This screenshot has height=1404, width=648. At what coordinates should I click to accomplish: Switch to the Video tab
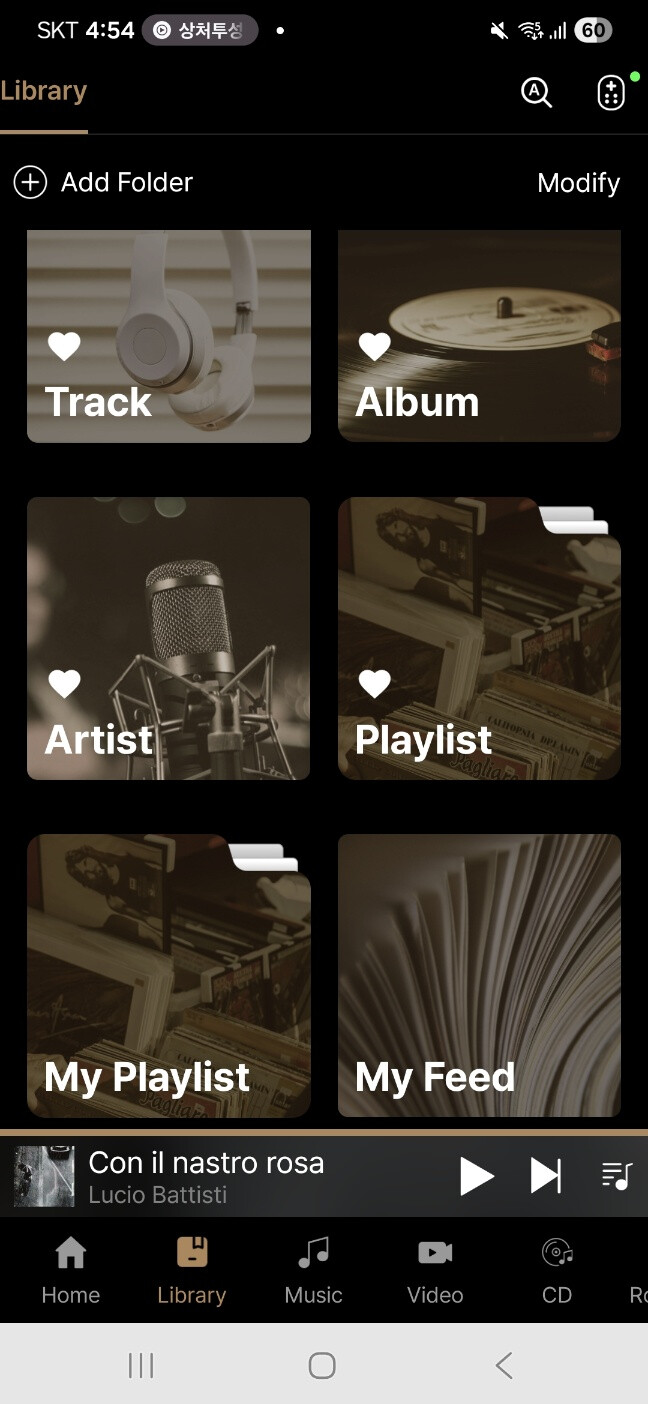point(435,1270)
